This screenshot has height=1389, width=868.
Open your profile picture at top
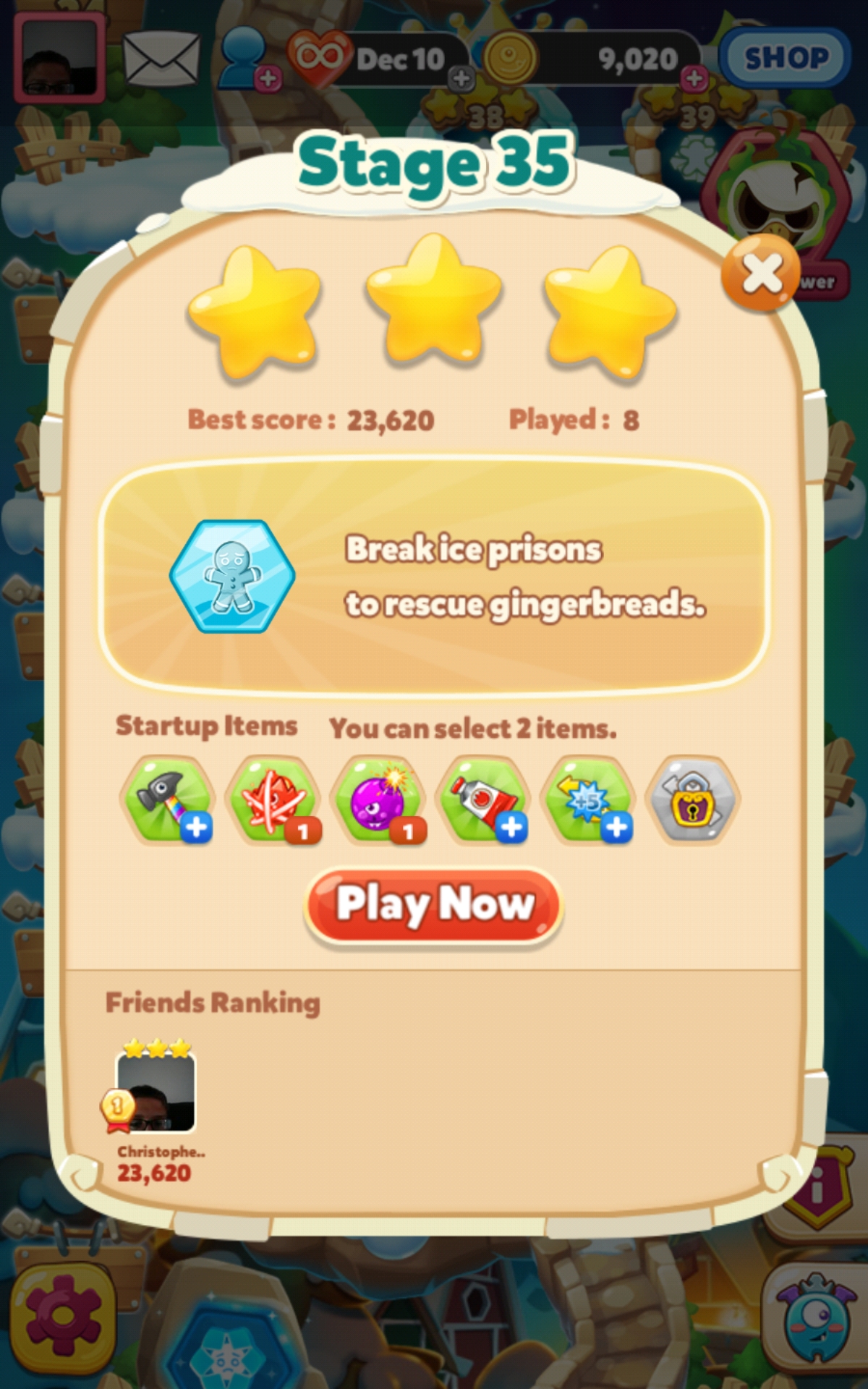[x=59, y=58]
